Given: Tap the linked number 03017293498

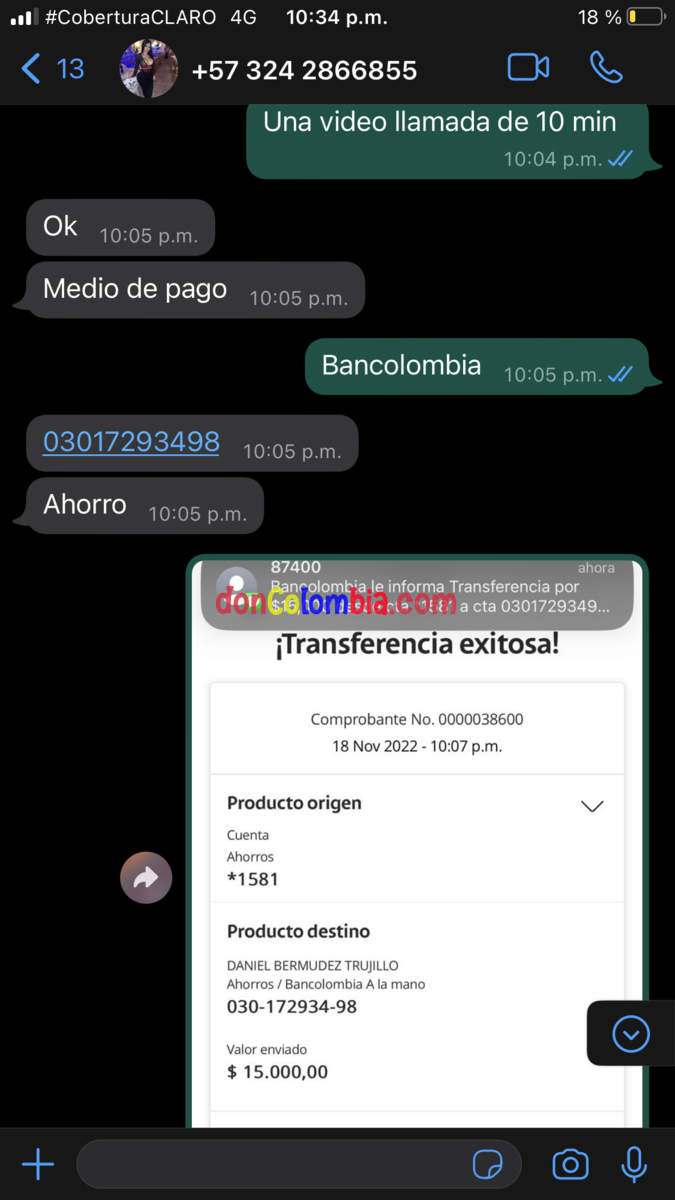Looking at the screenshot, I should click(x=131, y=442).
